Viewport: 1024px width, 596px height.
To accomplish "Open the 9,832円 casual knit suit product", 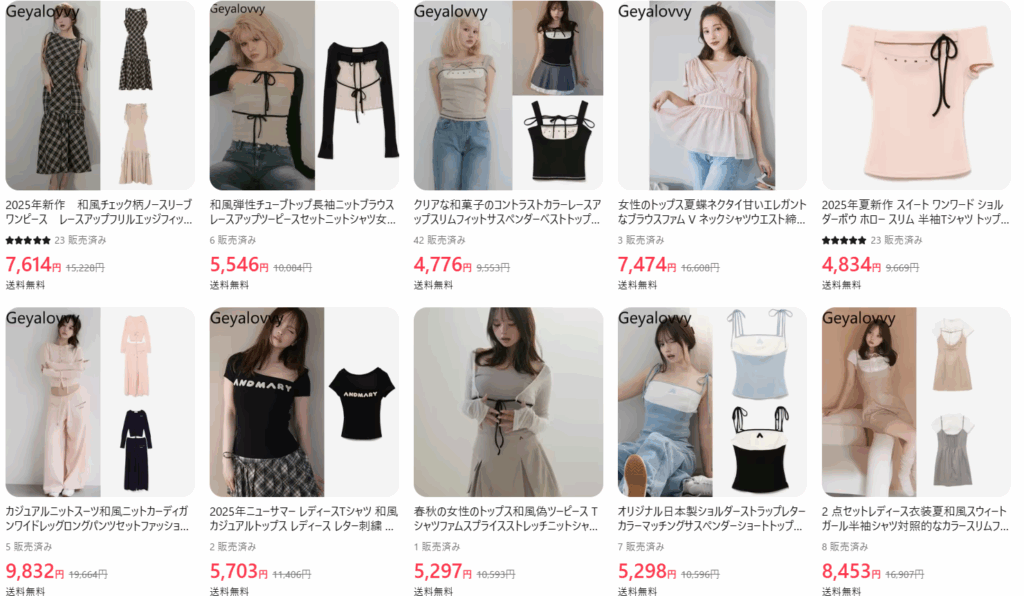I will tap(100, 402).
